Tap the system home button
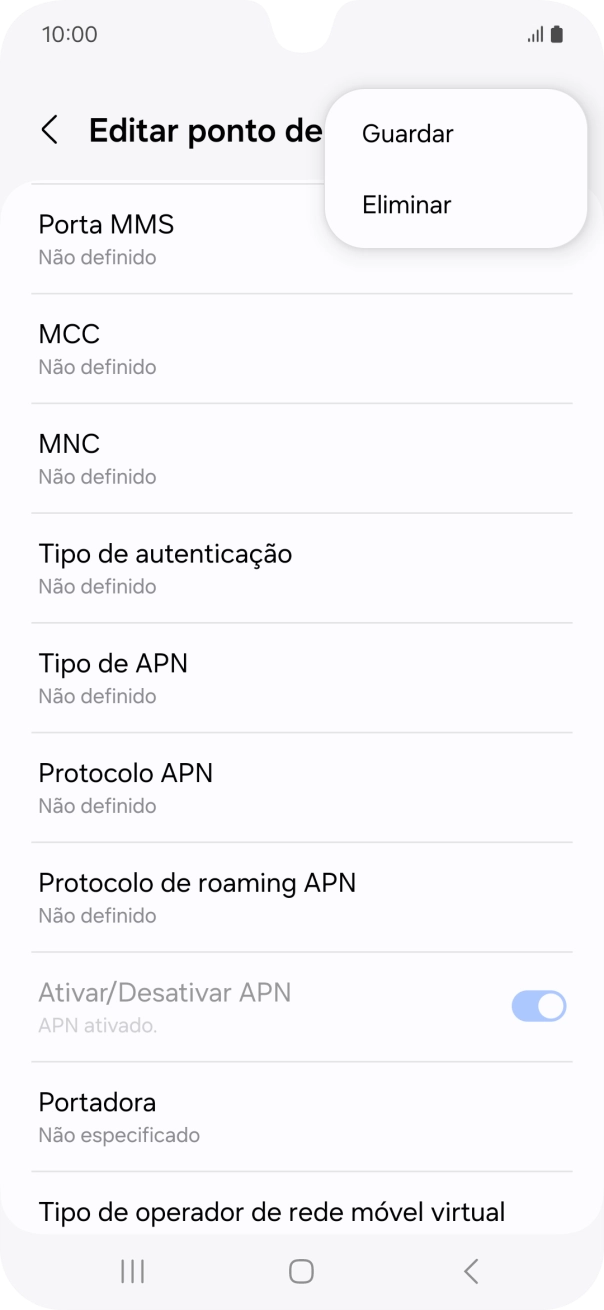Viewport: 604px width, 1310px height. pos(301,1271)
